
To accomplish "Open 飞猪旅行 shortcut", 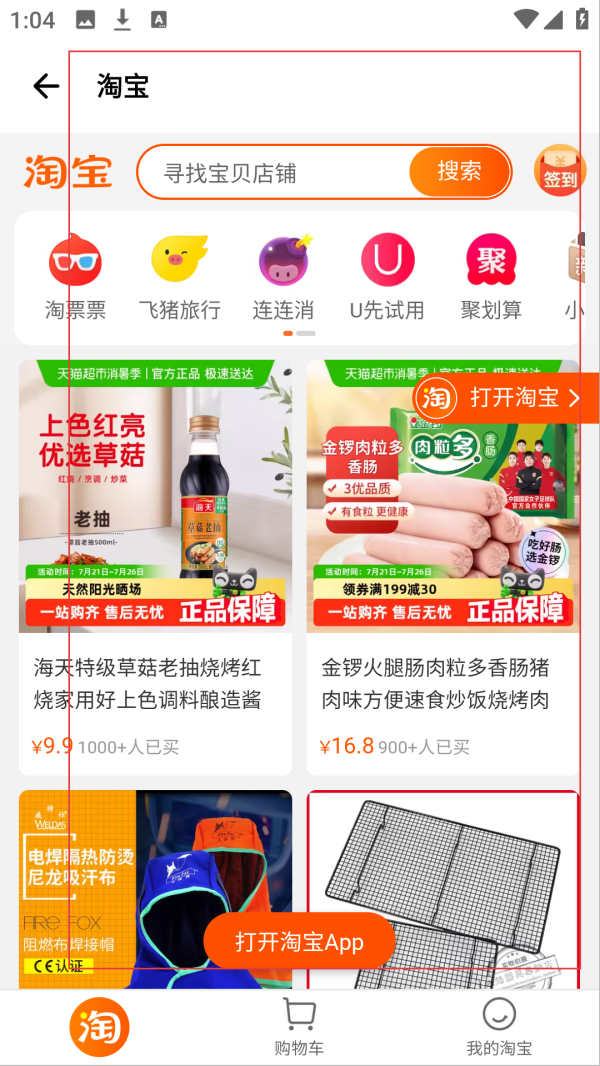I will [x=179, y=277].
